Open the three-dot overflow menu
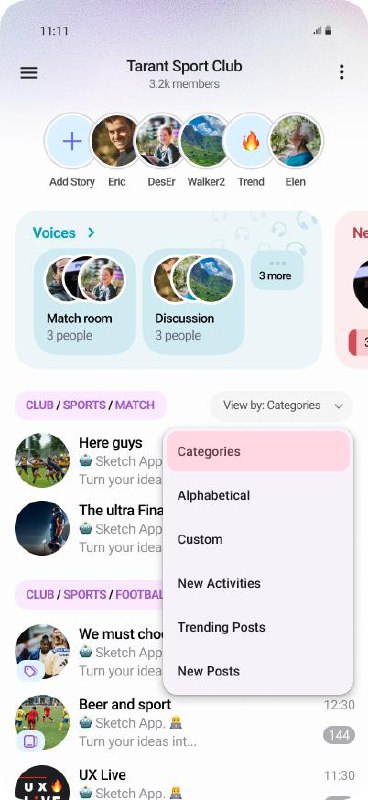Image resolution: width=368 pixels, height=800 pixels. tap(341, 72)
